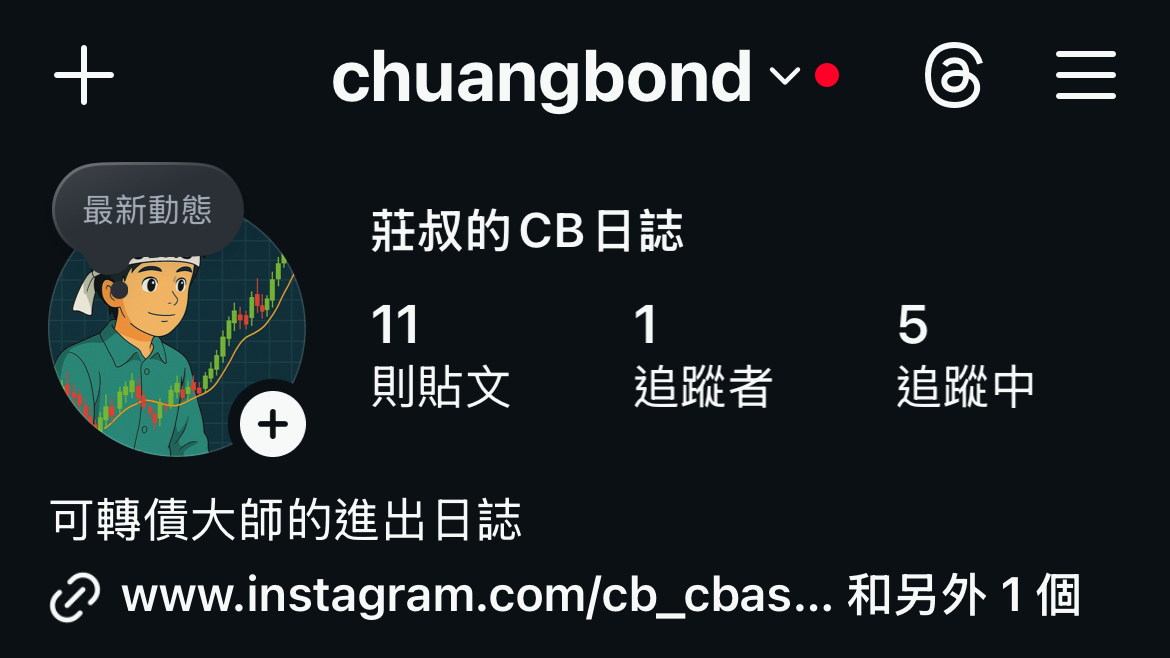The width and height of the screenshot is (1170, 658).
Task: Add a story with the profile photo plus badge
Action: point(272,424)
